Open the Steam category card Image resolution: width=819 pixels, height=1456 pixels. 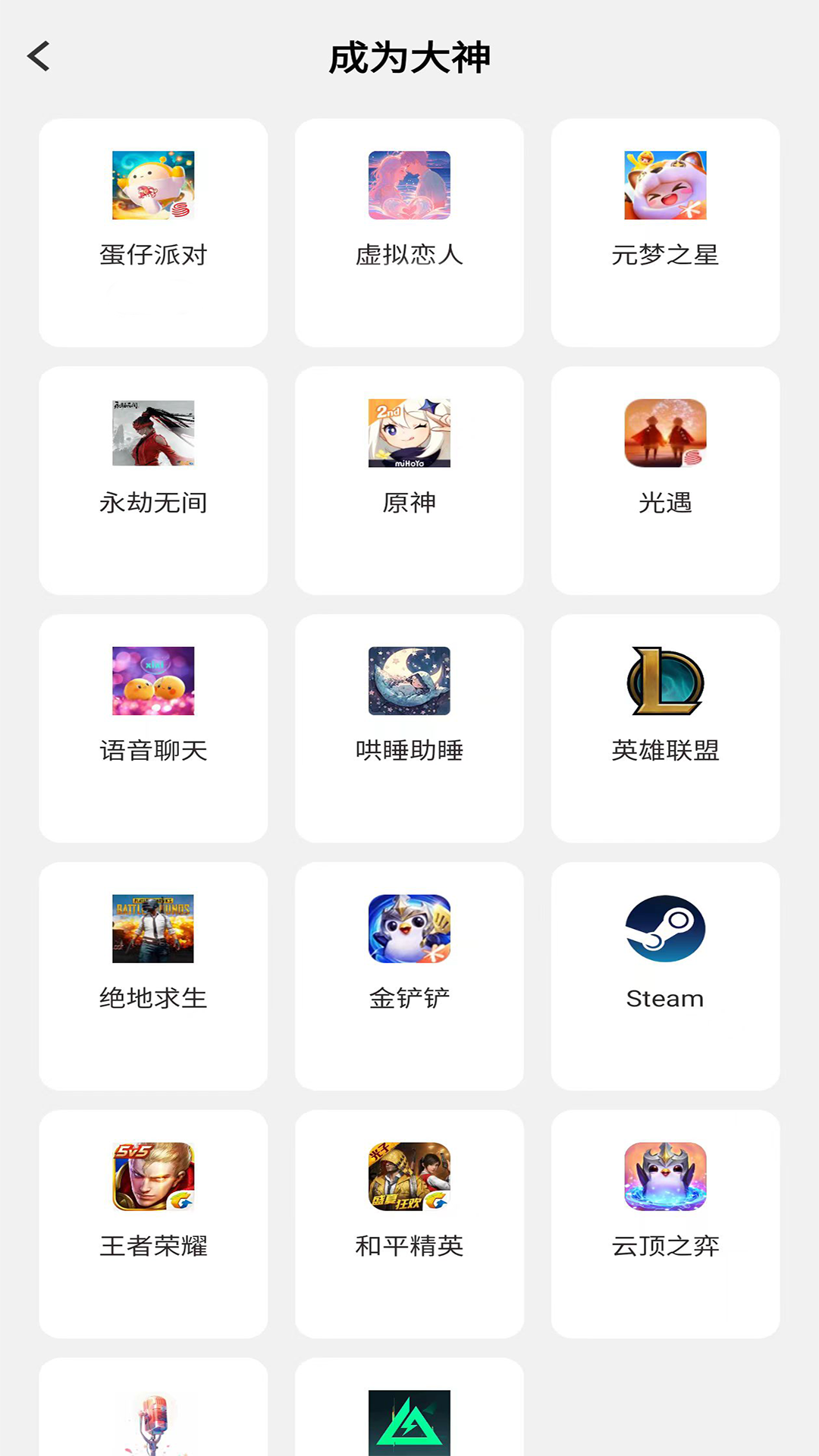coord(665,976)
